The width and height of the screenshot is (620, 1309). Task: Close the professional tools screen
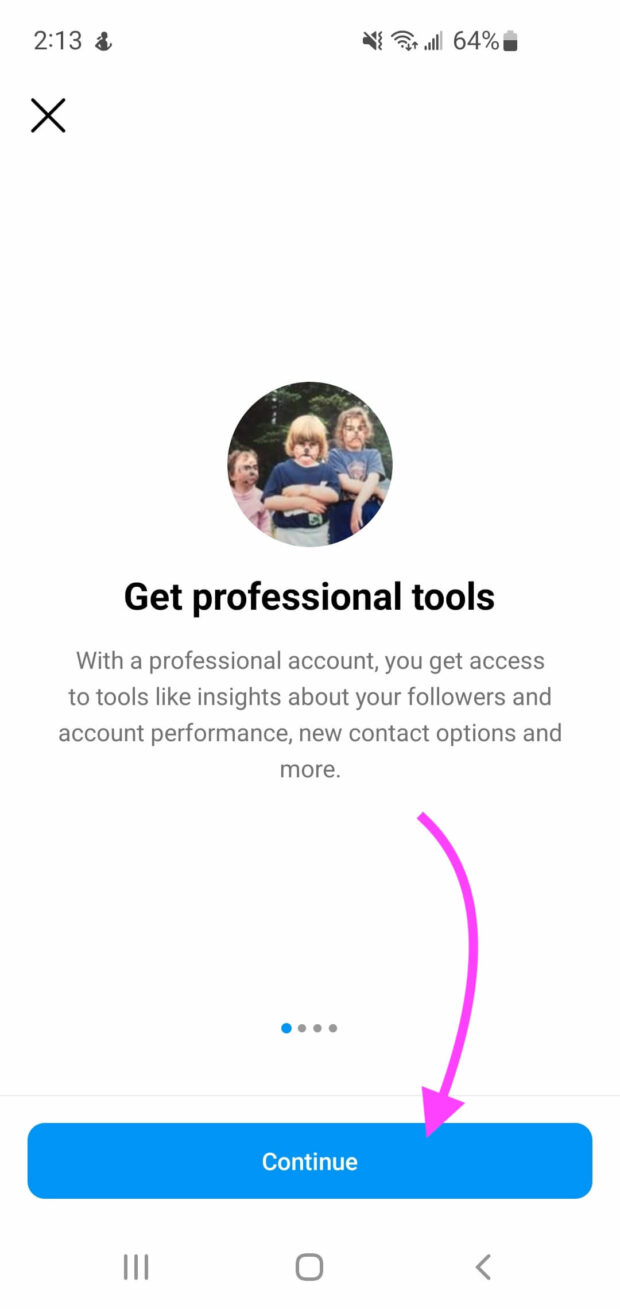coord(48,116)
